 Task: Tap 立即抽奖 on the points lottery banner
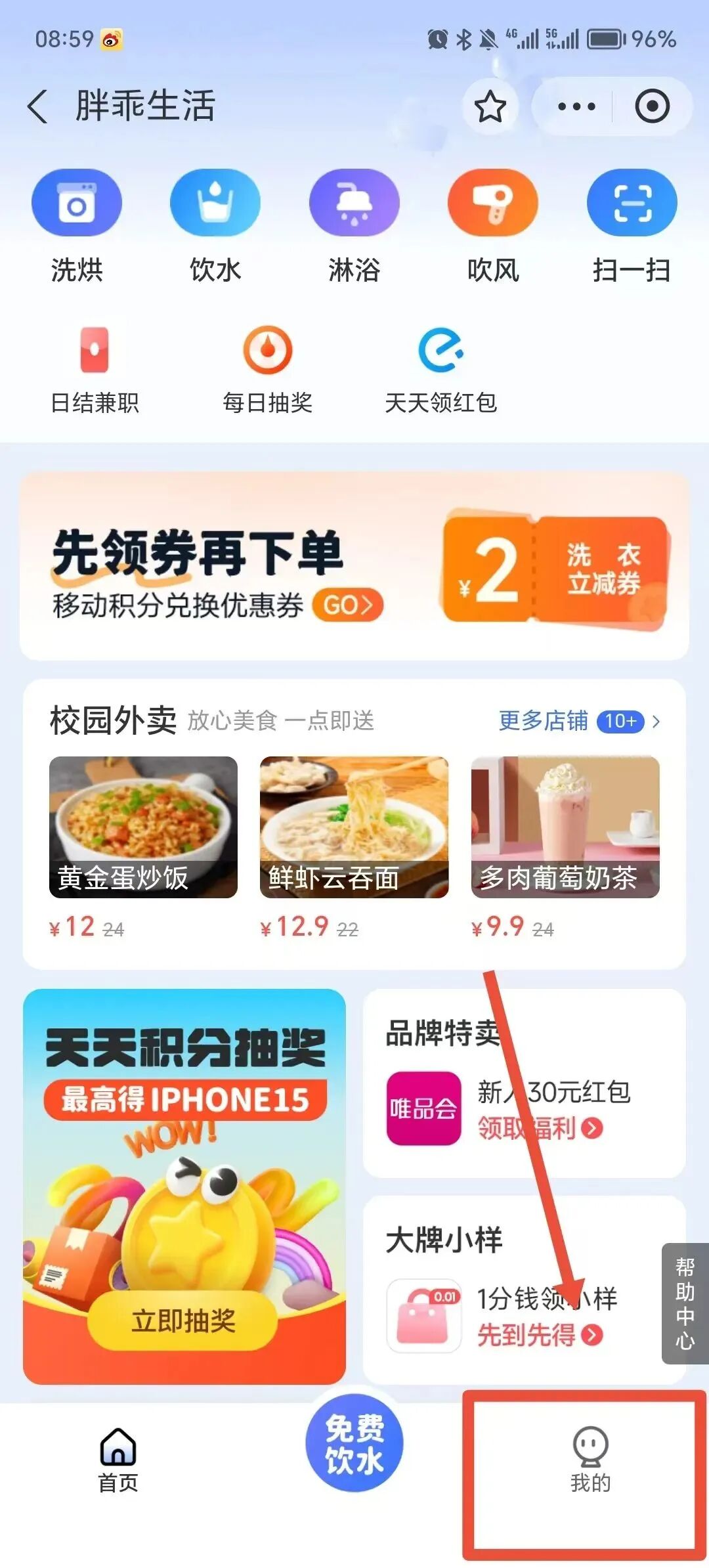click(183, 1320)
